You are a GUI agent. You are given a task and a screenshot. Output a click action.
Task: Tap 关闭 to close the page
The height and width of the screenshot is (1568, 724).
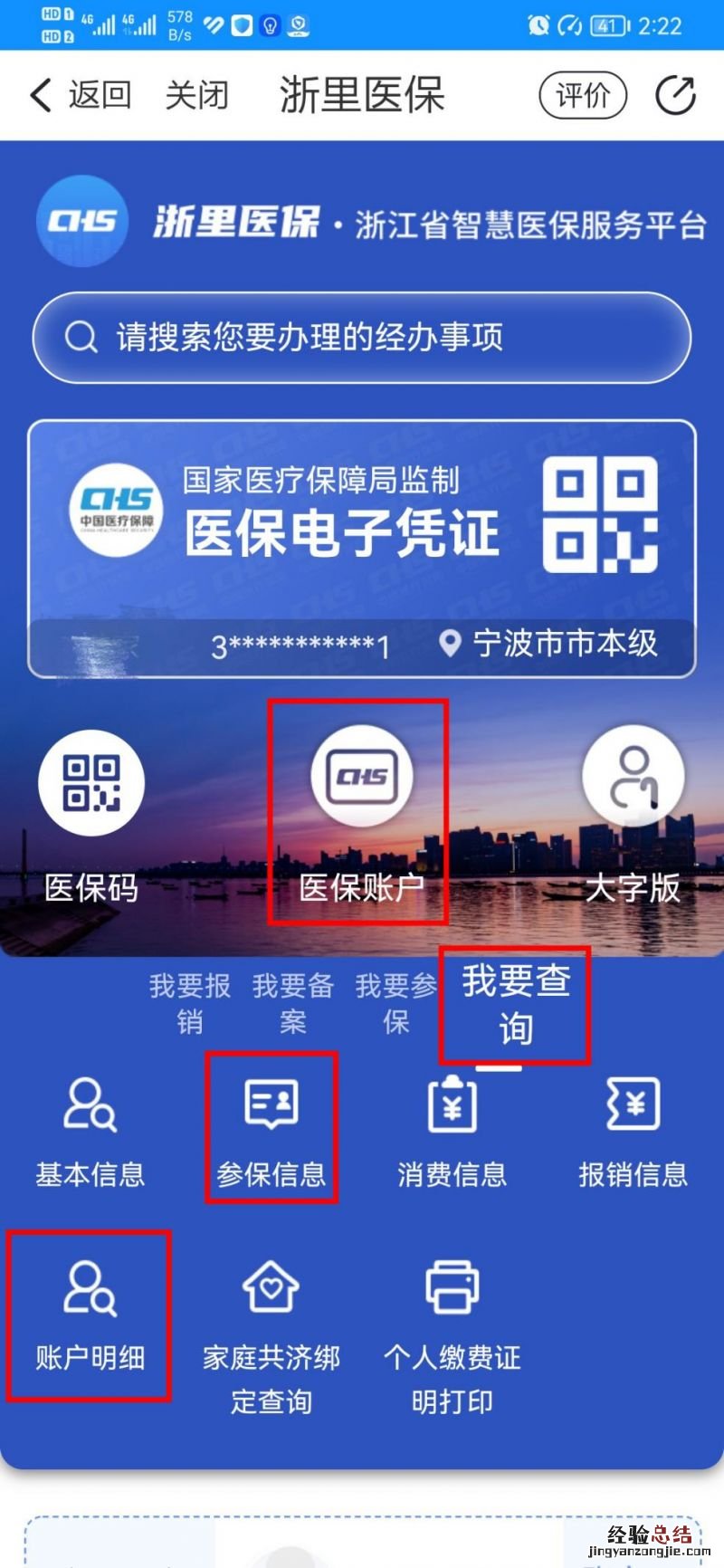(196, 95)
